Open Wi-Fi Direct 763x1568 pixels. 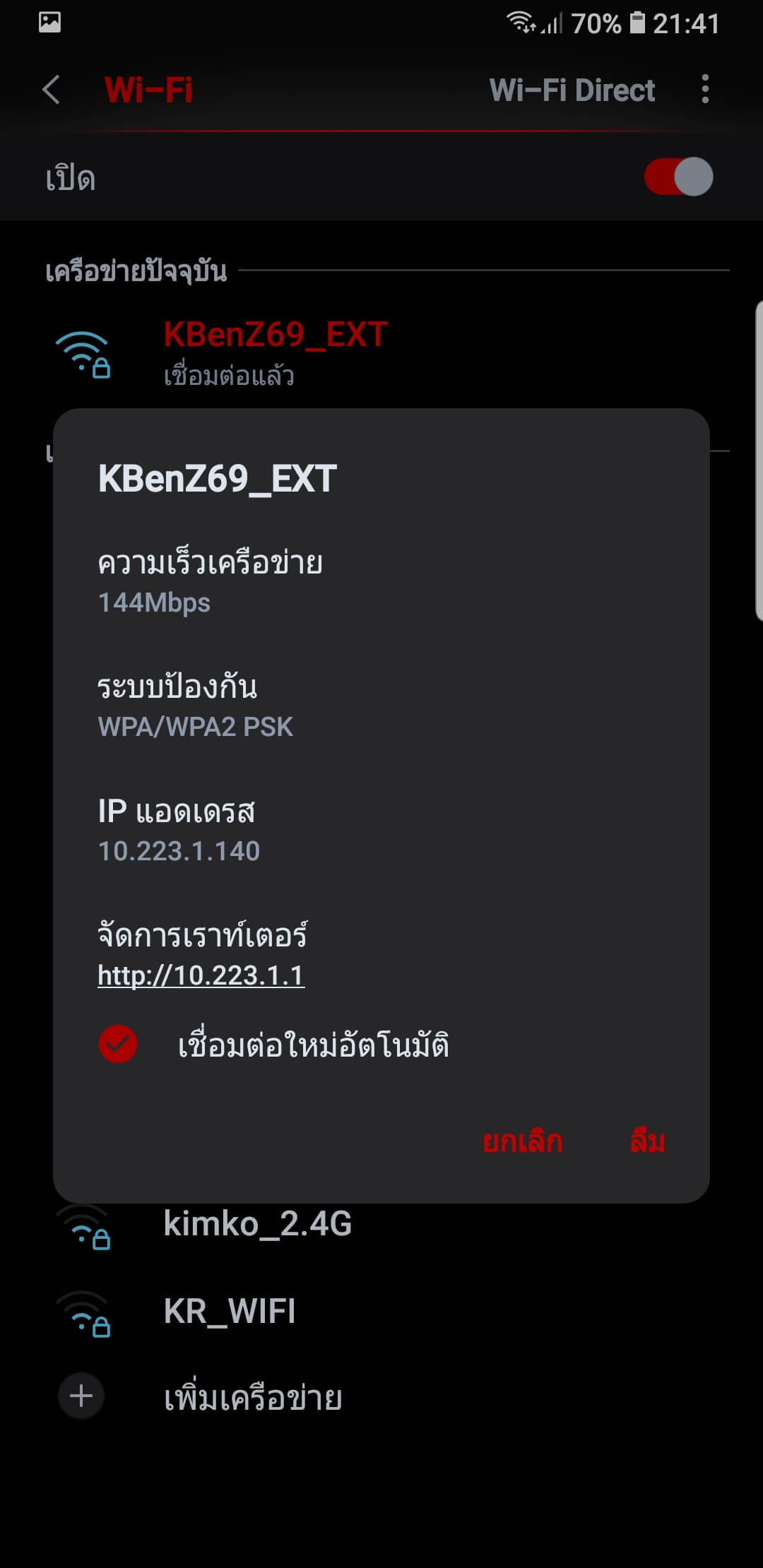(572, 90)
